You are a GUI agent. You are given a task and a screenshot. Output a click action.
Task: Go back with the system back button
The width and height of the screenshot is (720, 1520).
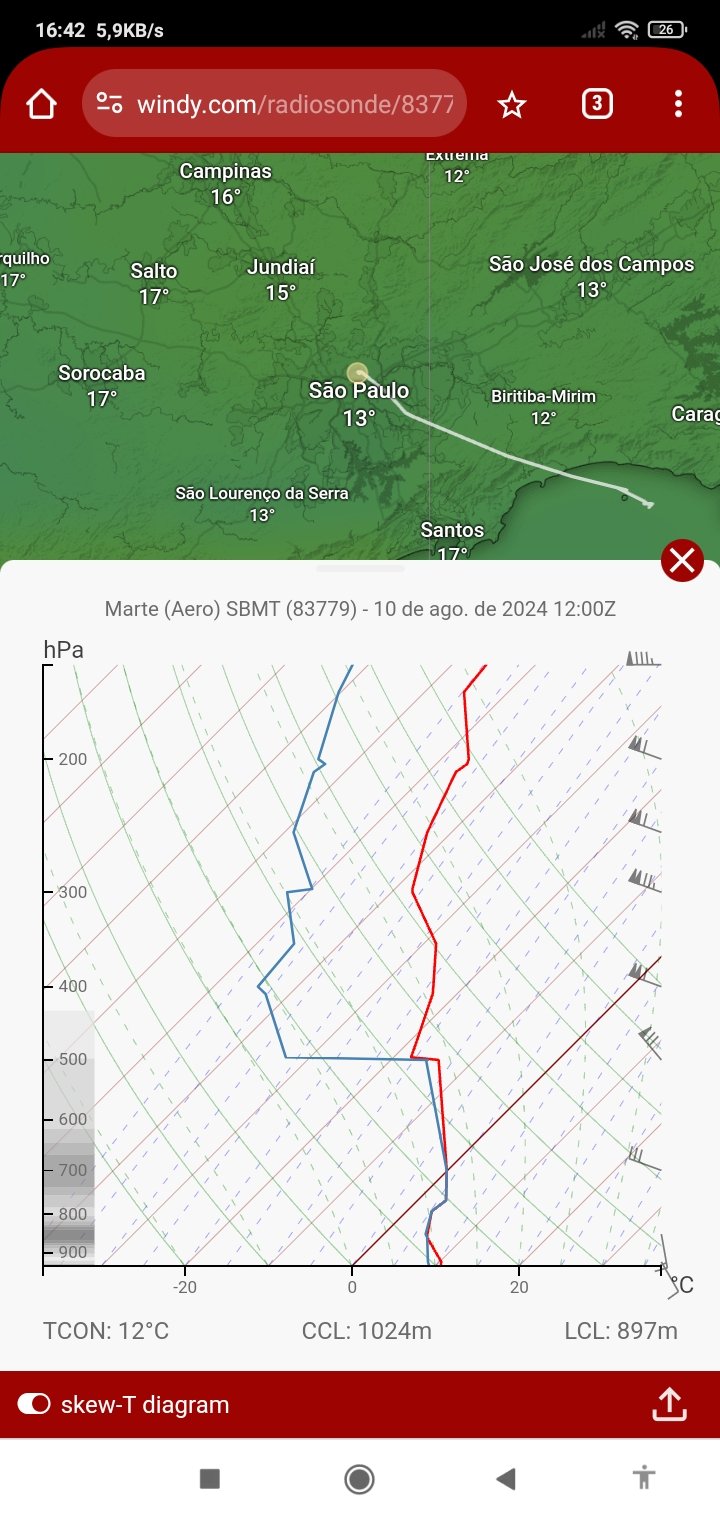click(506, 1478)
